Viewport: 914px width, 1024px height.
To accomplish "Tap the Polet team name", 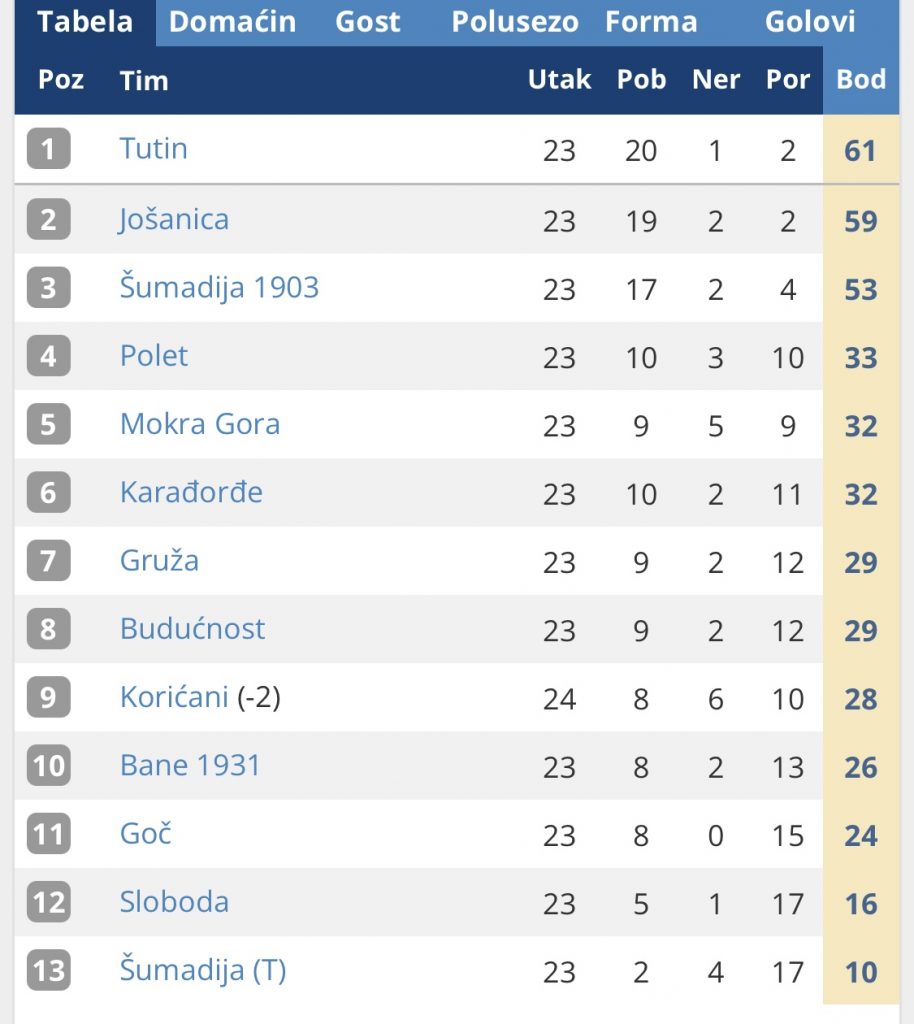I will [x=154, y=356].
